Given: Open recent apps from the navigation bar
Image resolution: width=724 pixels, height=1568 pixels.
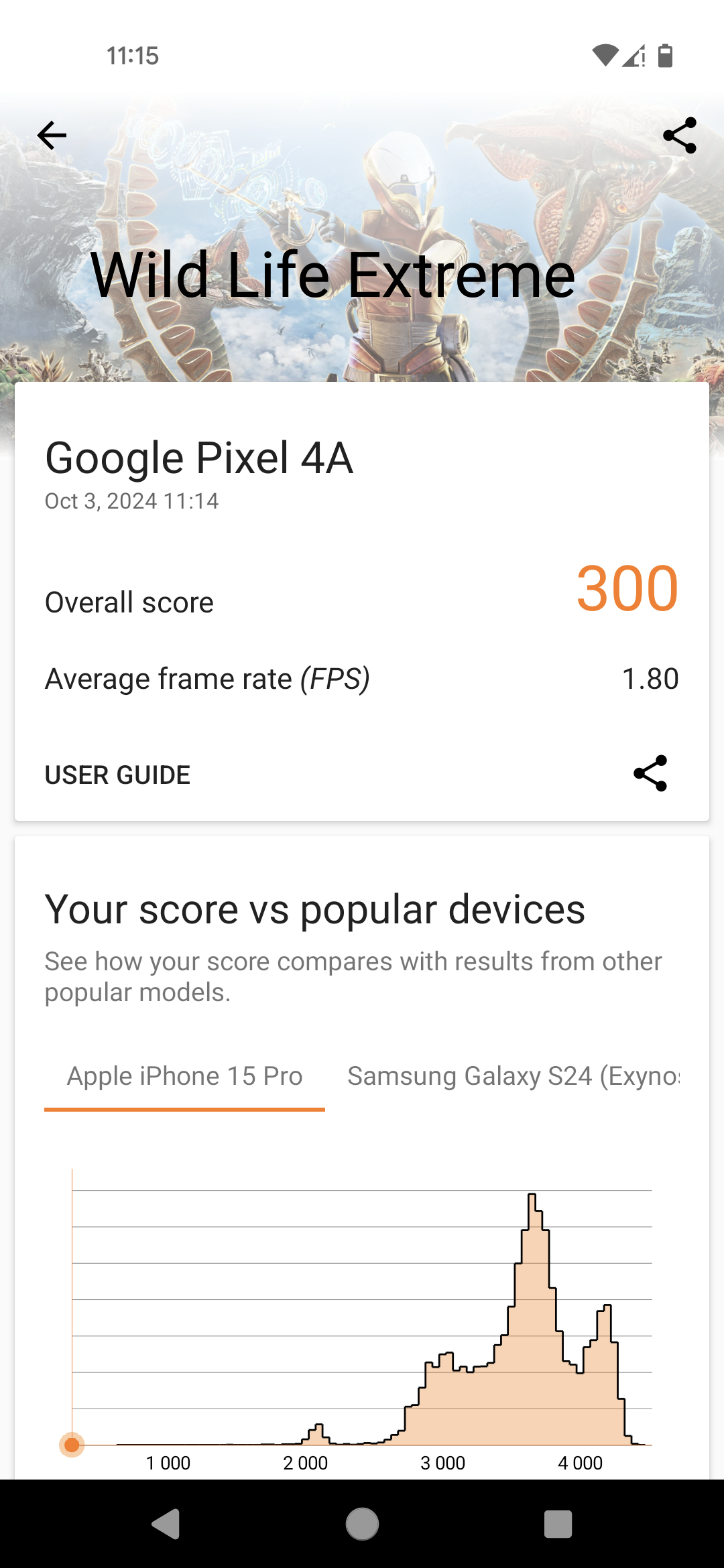Looking at the screenshot, I should (558, 1524).
